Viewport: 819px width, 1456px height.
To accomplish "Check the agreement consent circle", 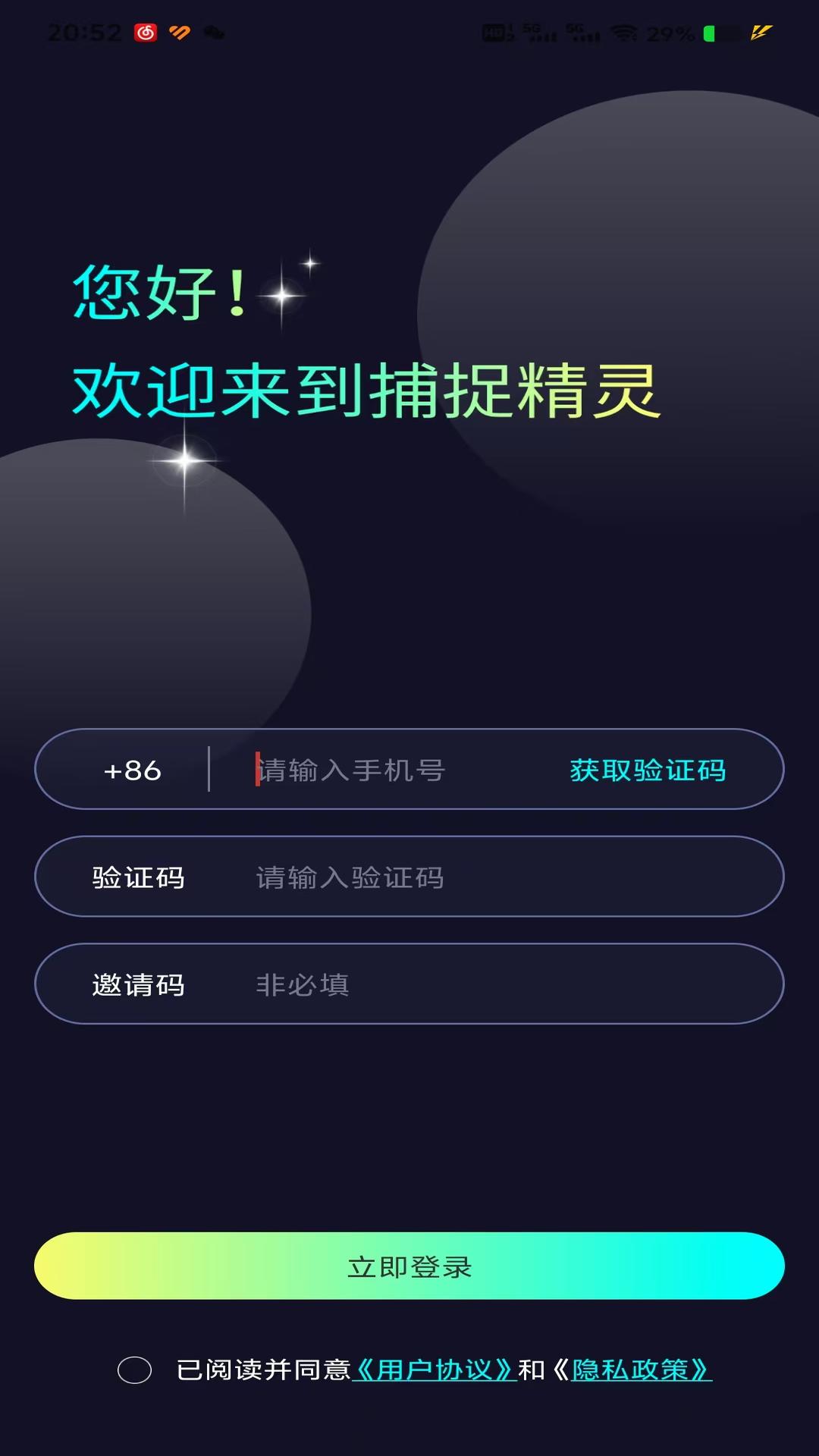I will point(135,1370).
